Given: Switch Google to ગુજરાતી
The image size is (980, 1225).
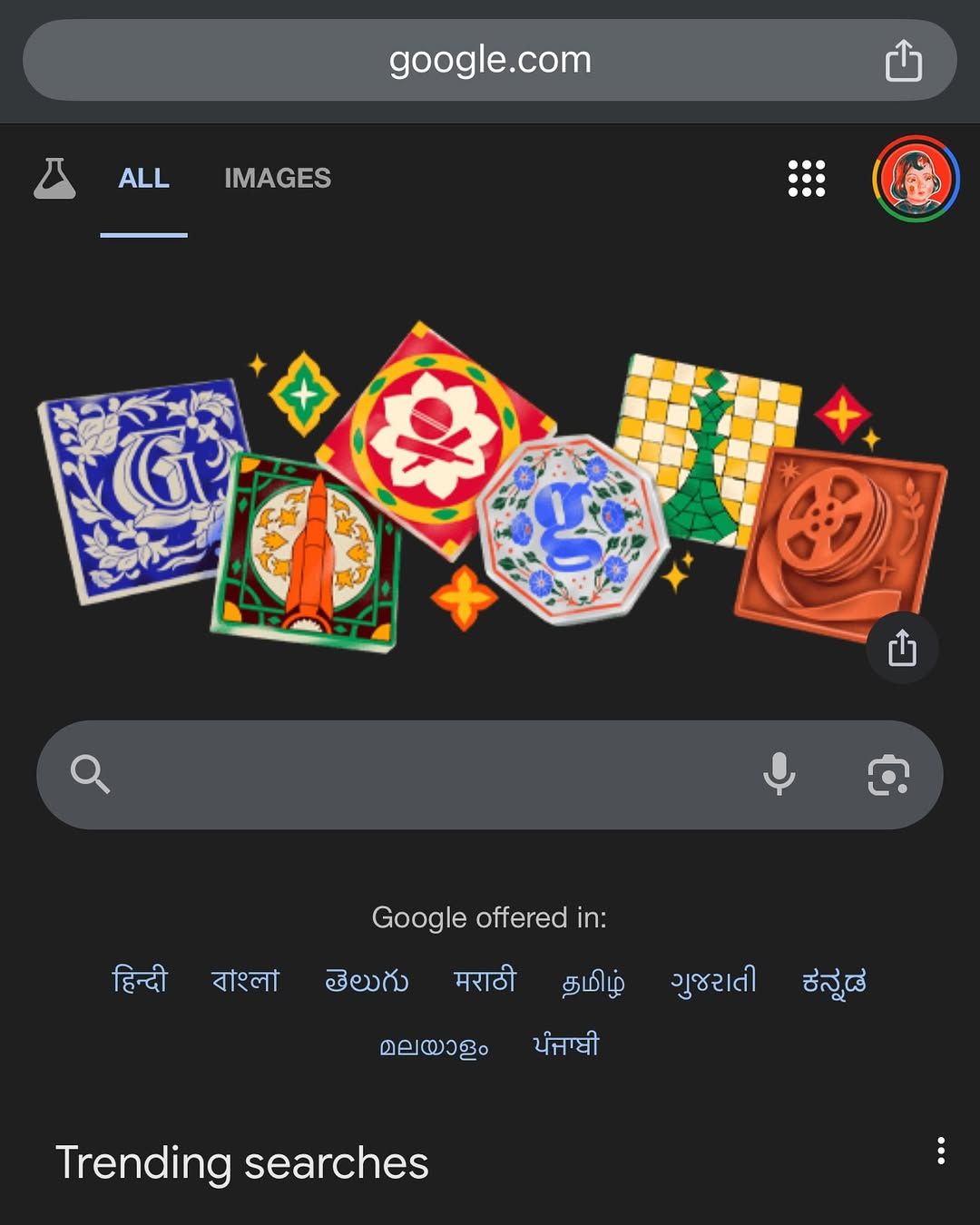Looking at the screenshot, I should pos(713,981).
